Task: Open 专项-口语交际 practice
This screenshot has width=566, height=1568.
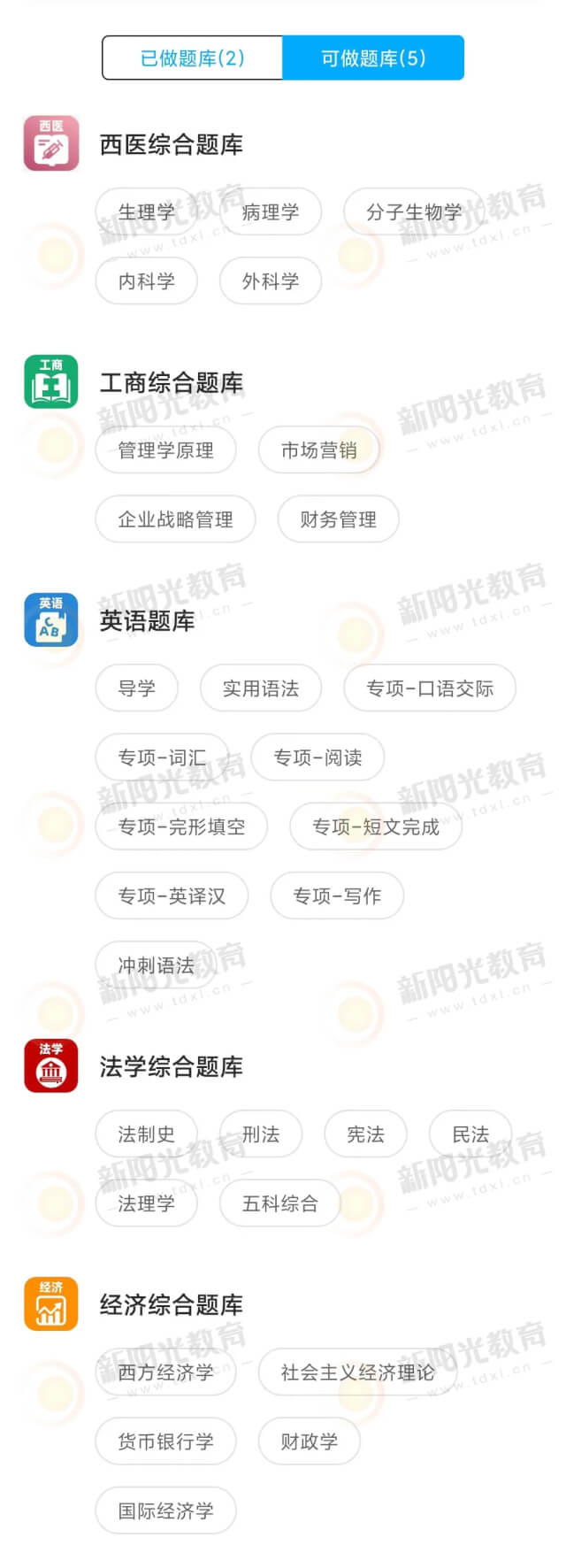Action: point(429,688)
